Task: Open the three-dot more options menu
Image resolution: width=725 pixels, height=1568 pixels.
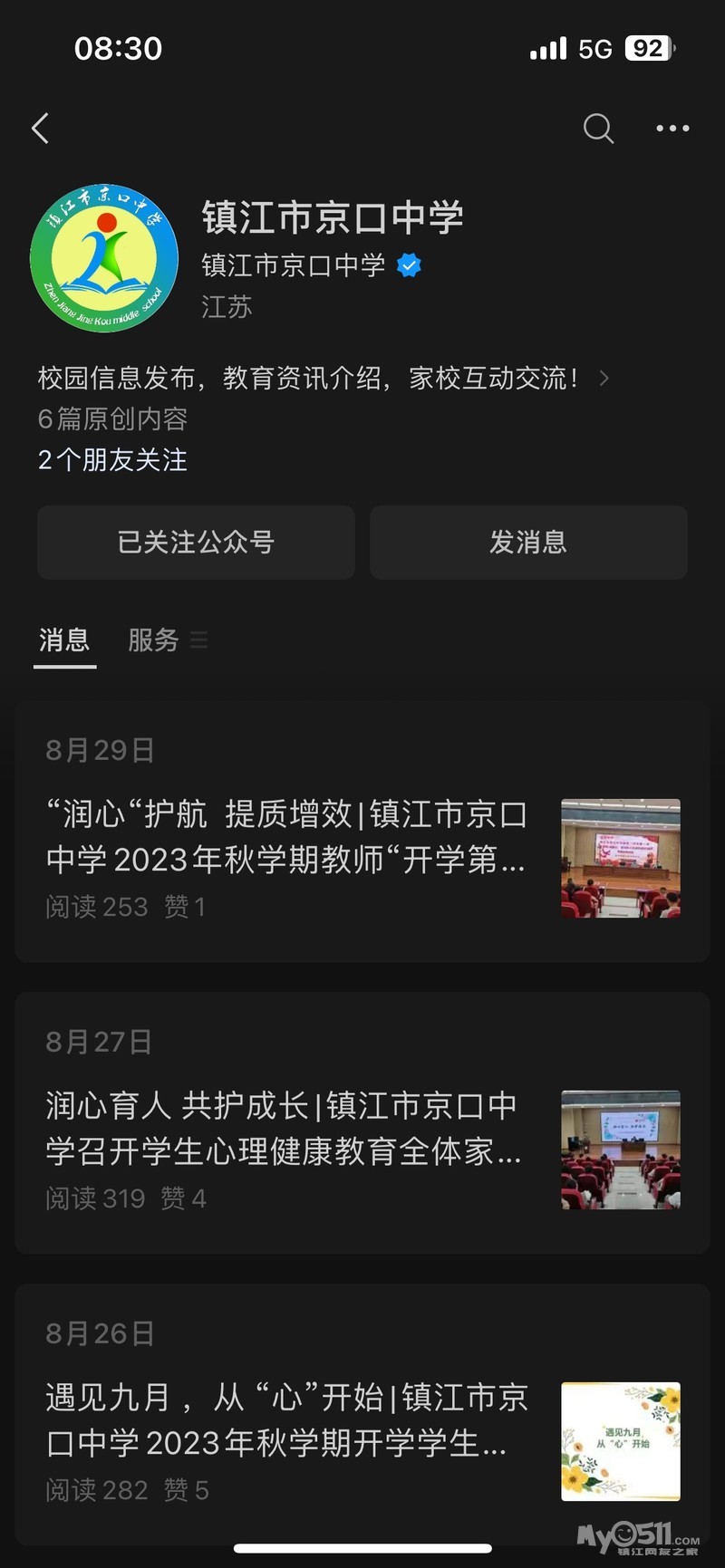Action: tap(672, 129)
